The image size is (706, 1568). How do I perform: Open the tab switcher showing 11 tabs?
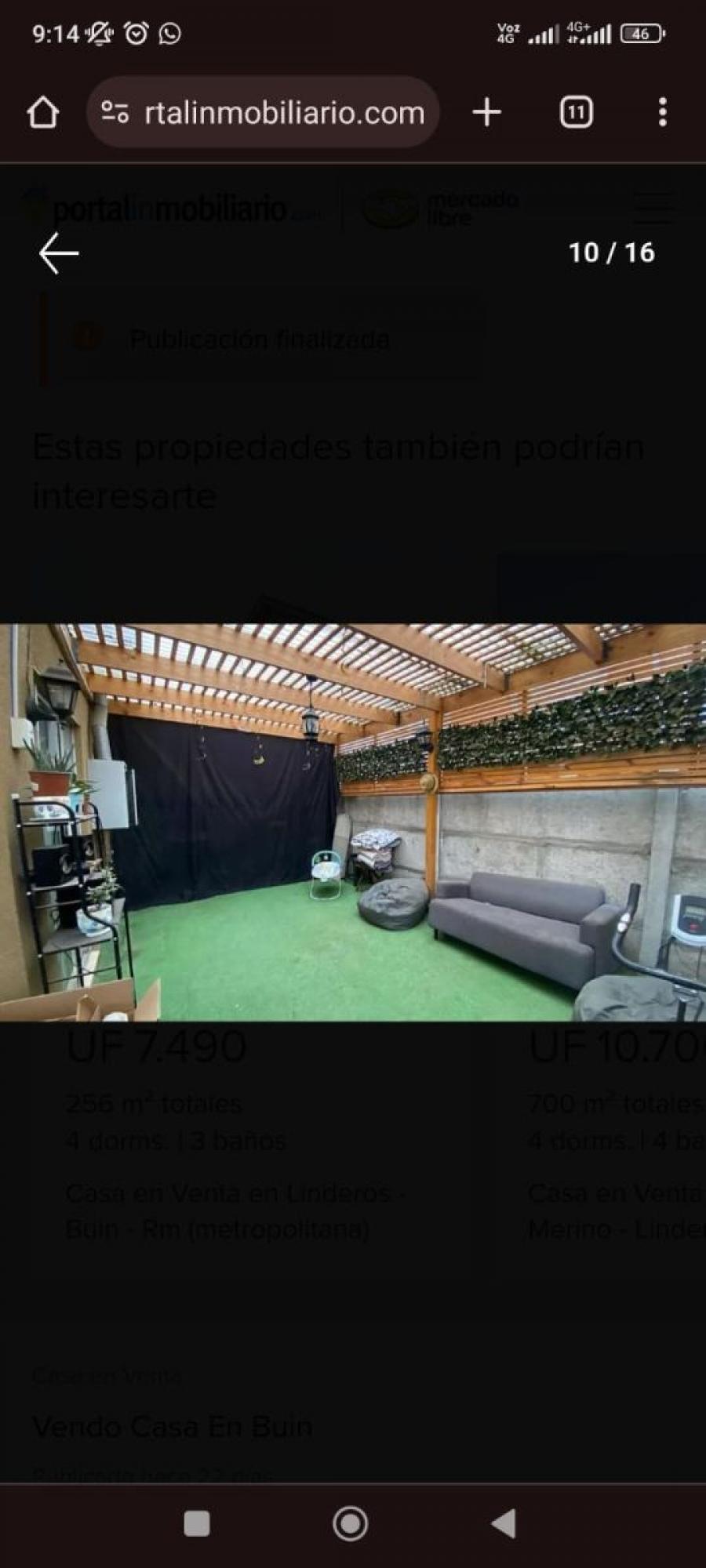(x=576, y=112)
